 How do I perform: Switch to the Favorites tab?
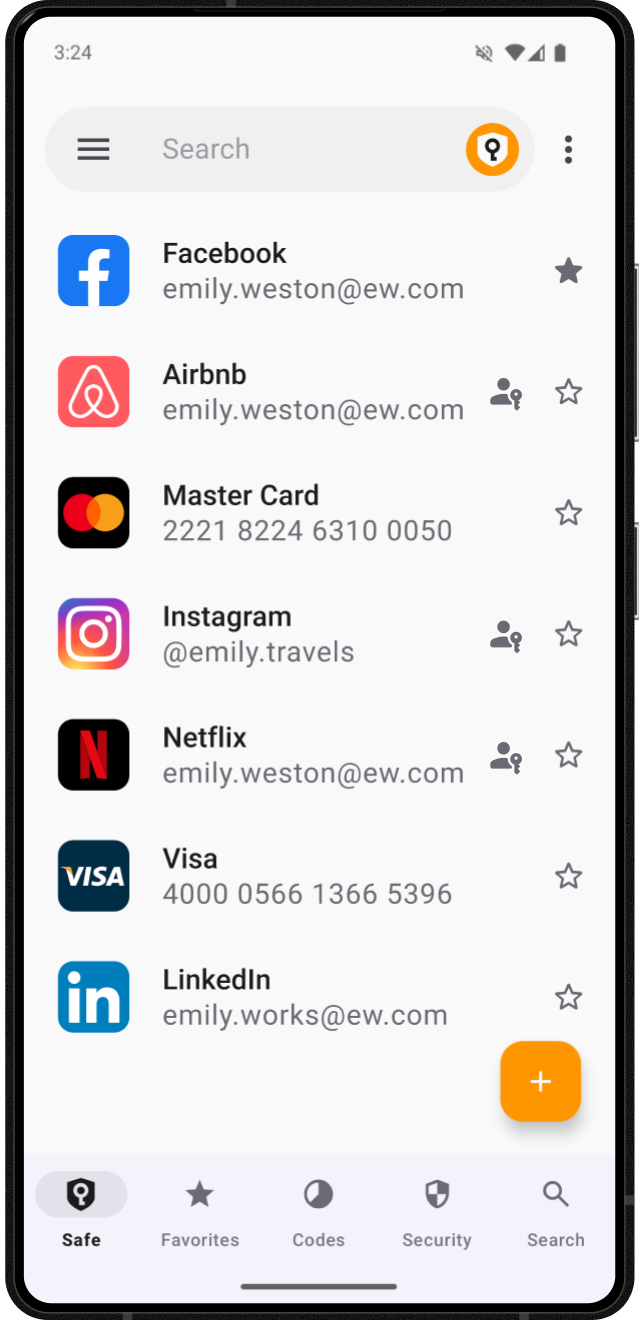point(200,1211)
